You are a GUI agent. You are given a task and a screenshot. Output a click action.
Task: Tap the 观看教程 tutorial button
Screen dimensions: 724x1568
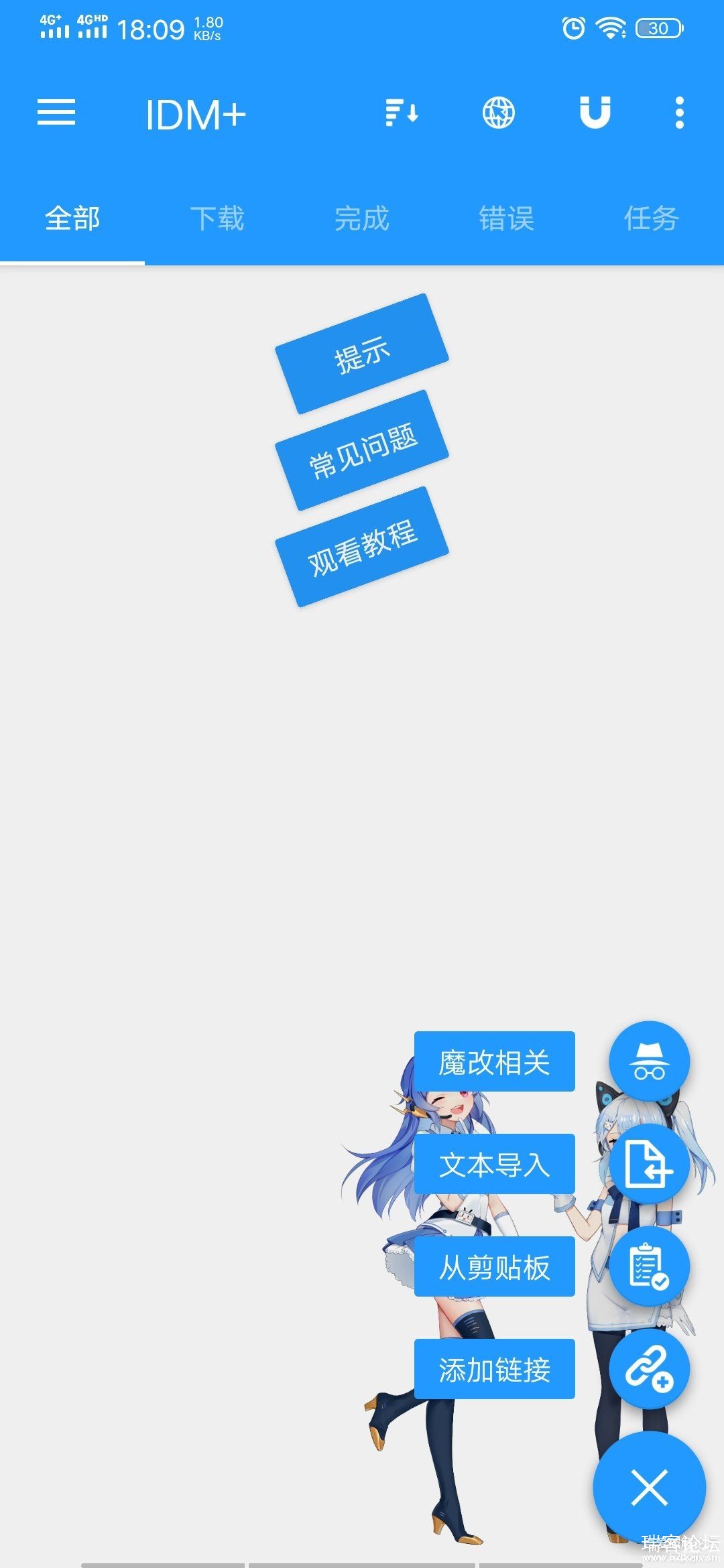[x=362, y=547]
